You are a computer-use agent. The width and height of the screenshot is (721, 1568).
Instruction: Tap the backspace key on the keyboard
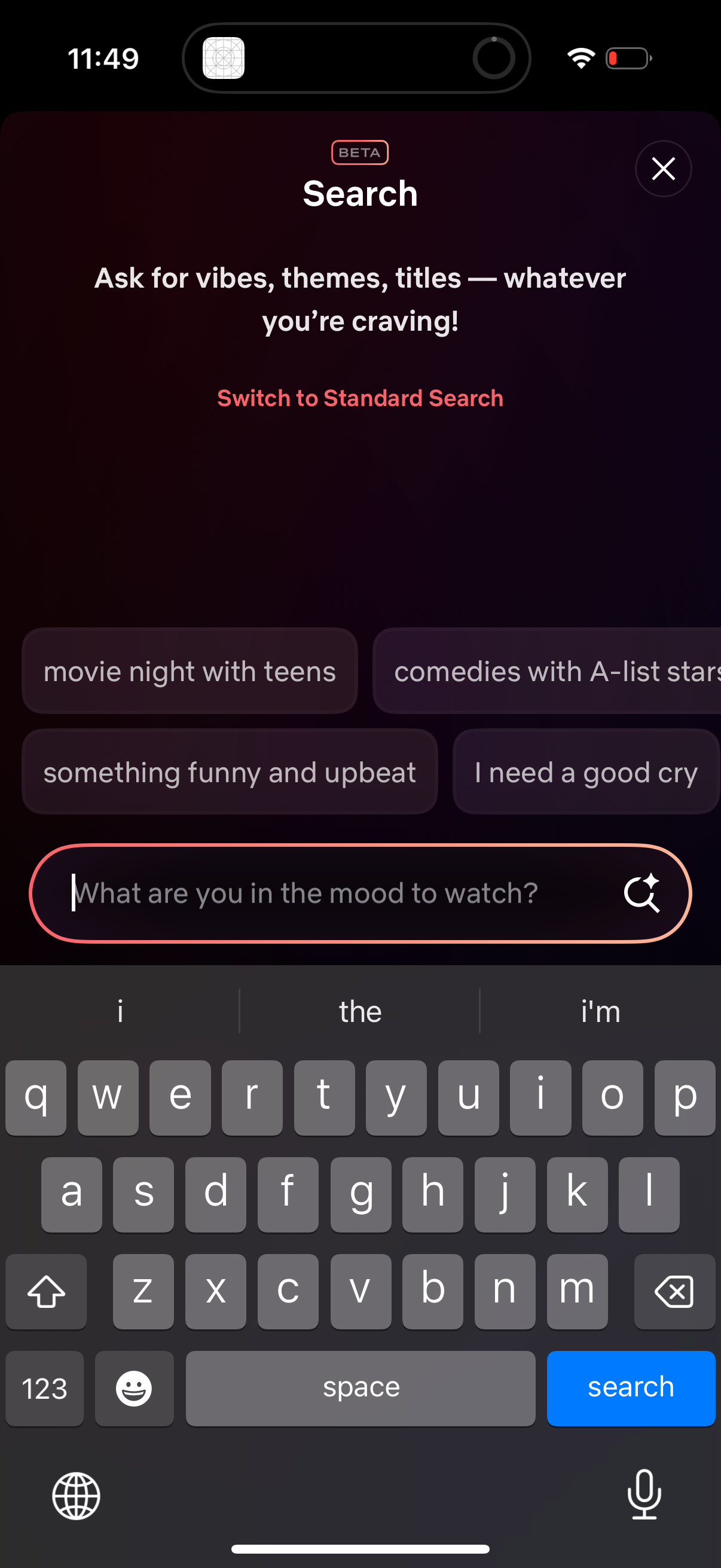click(x=674, y=1292)
